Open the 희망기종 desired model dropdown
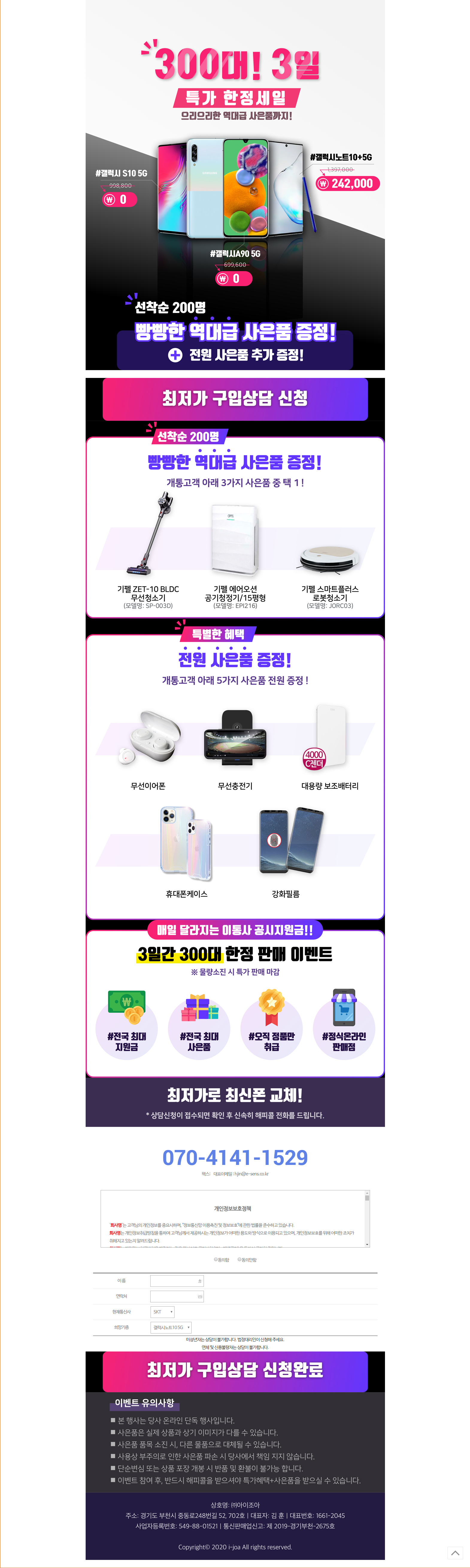Viewport: 470px width, 1568px height. (171, 1328)
